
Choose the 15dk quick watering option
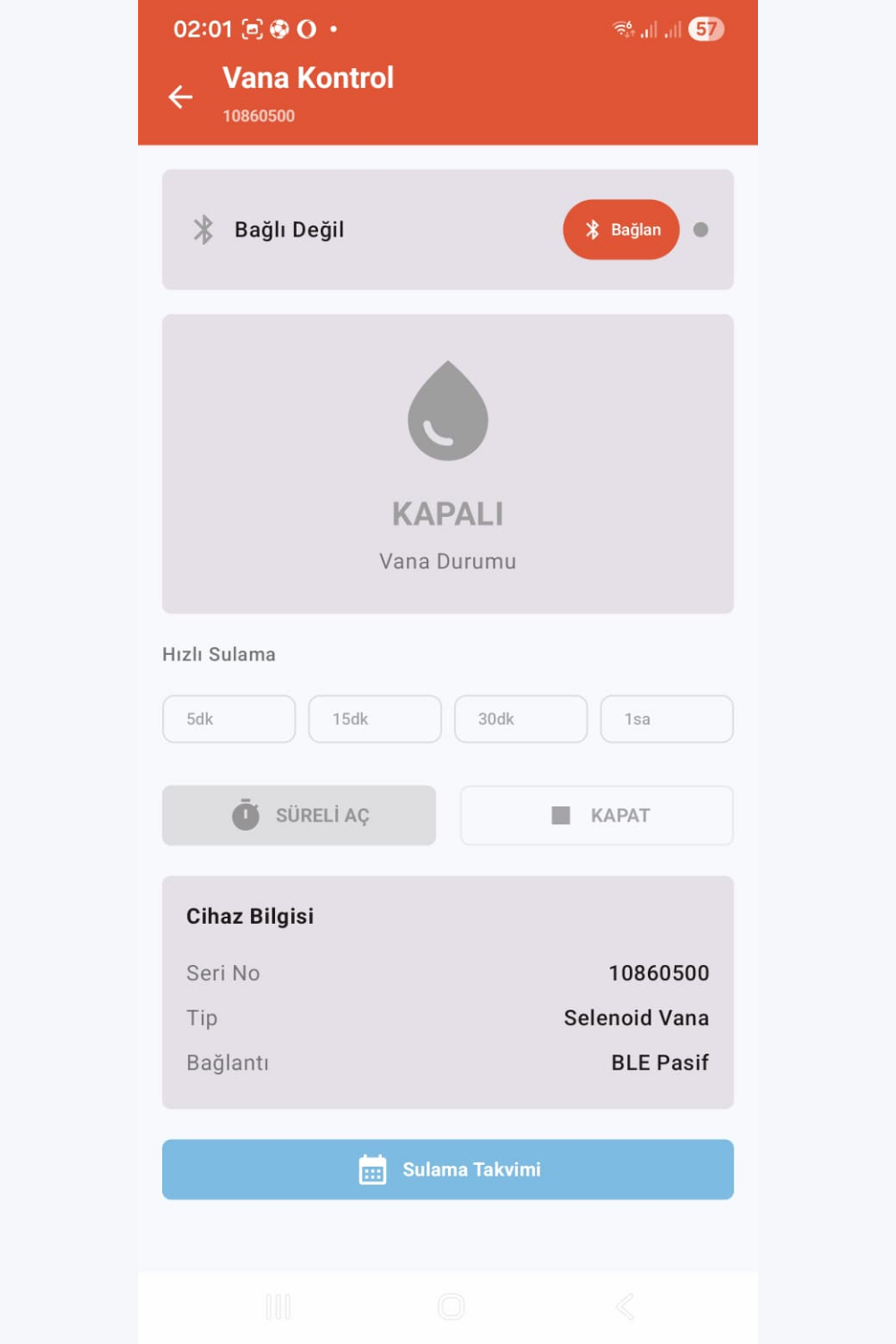point(375,719)
